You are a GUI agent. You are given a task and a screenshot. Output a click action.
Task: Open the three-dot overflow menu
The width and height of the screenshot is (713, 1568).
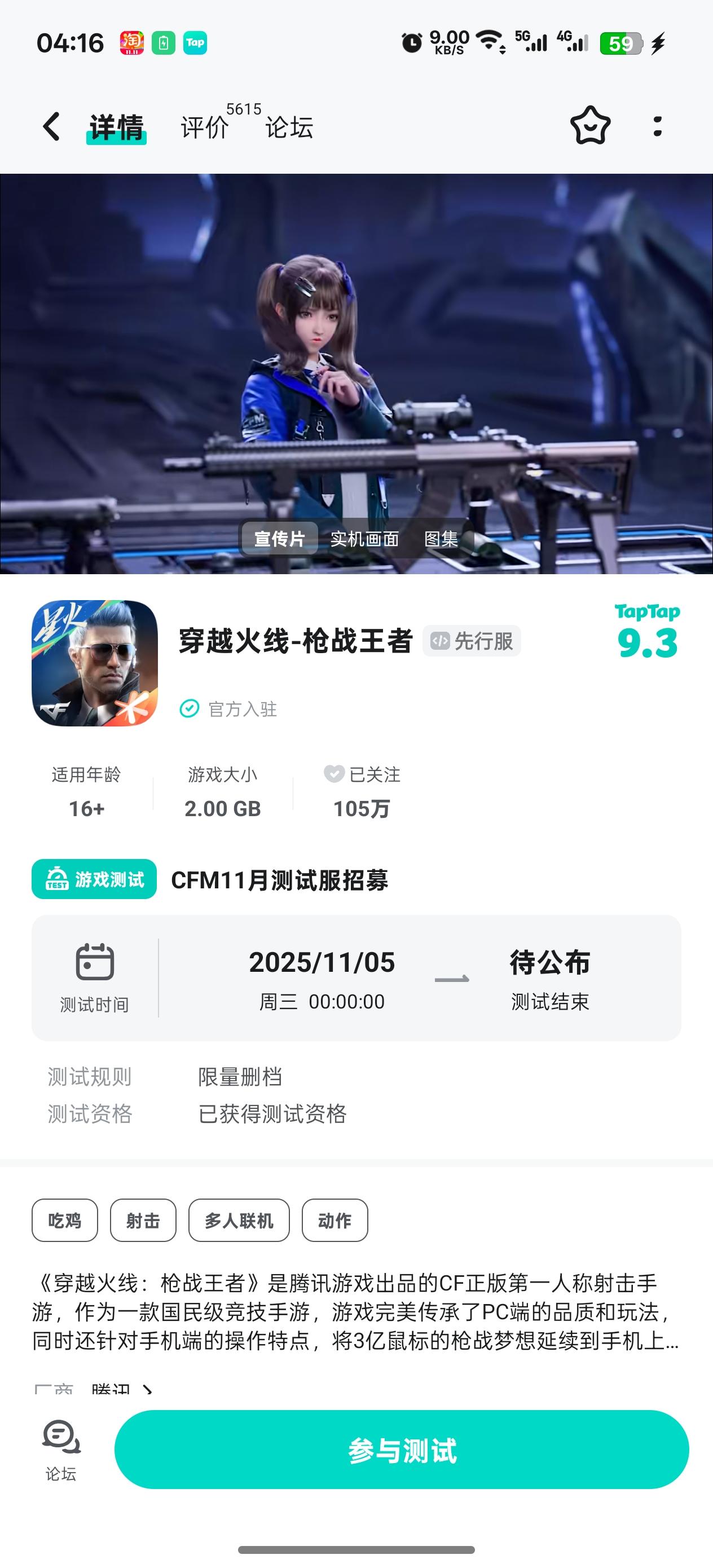(657, 126)
